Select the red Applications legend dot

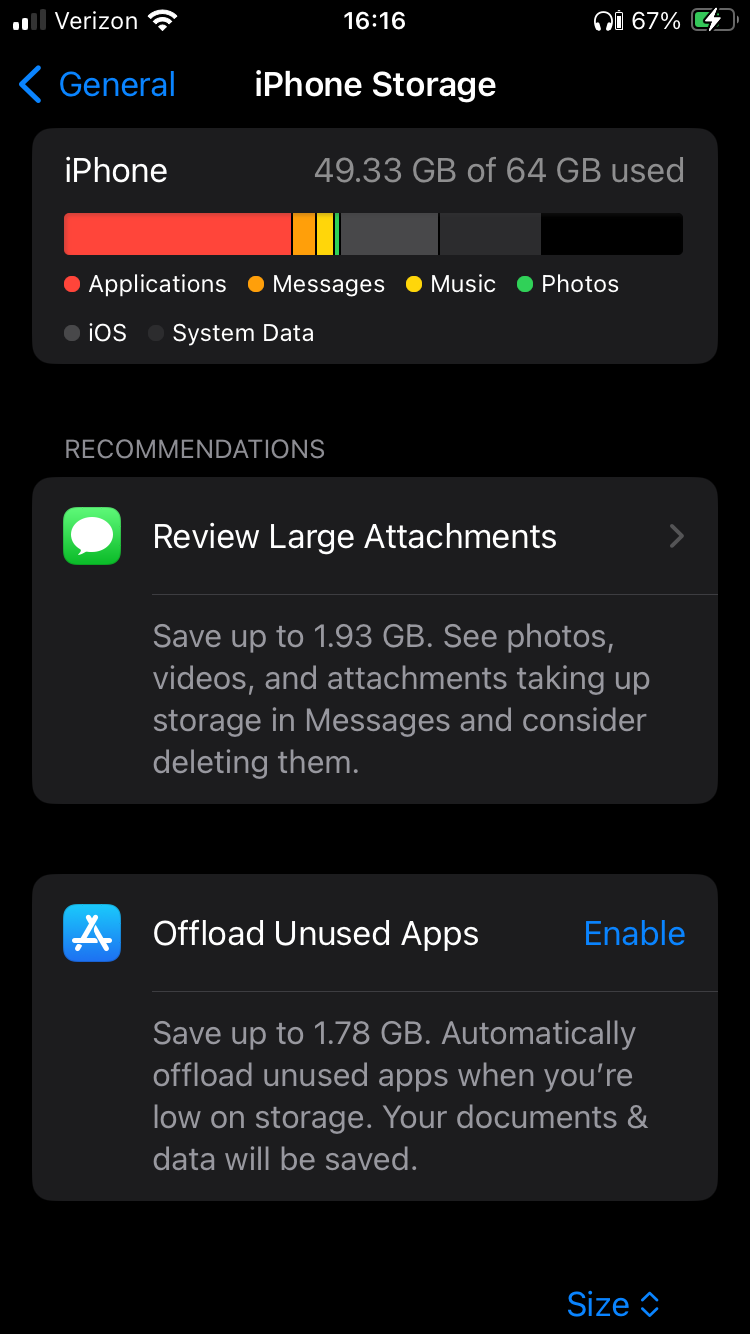coord(71,284)
